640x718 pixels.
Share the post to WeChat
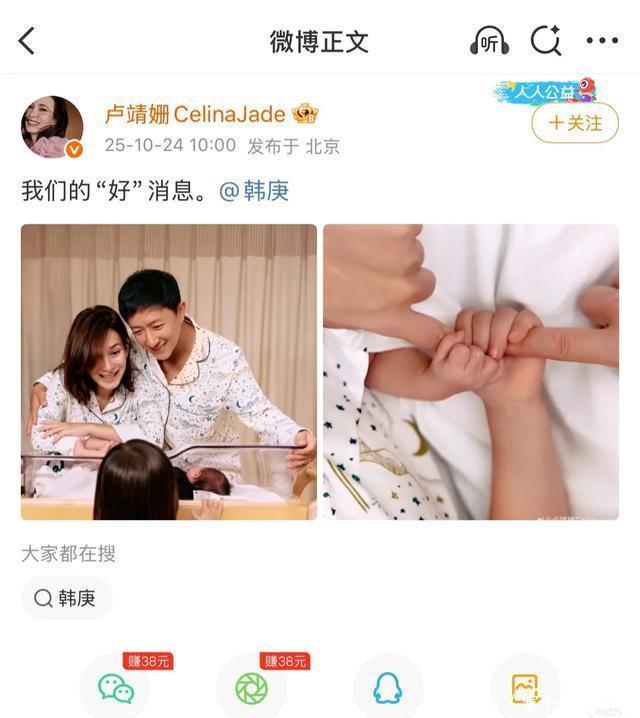(116, 687)
